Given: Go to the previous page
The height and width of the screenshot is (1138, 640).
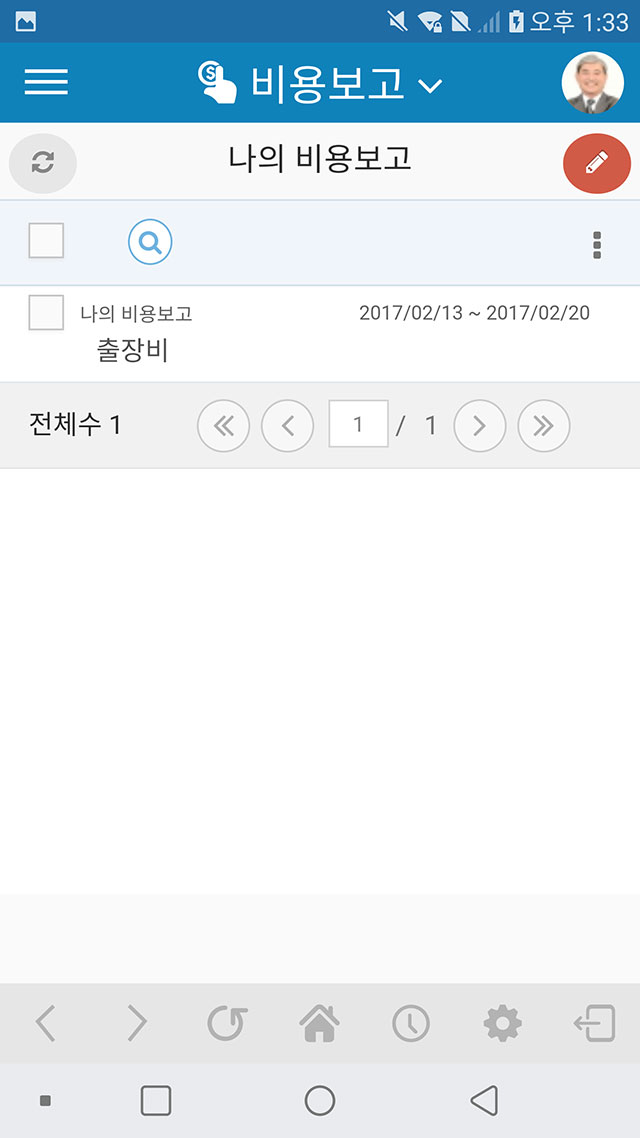Looking at the screenshot, I should coord(287,426).
